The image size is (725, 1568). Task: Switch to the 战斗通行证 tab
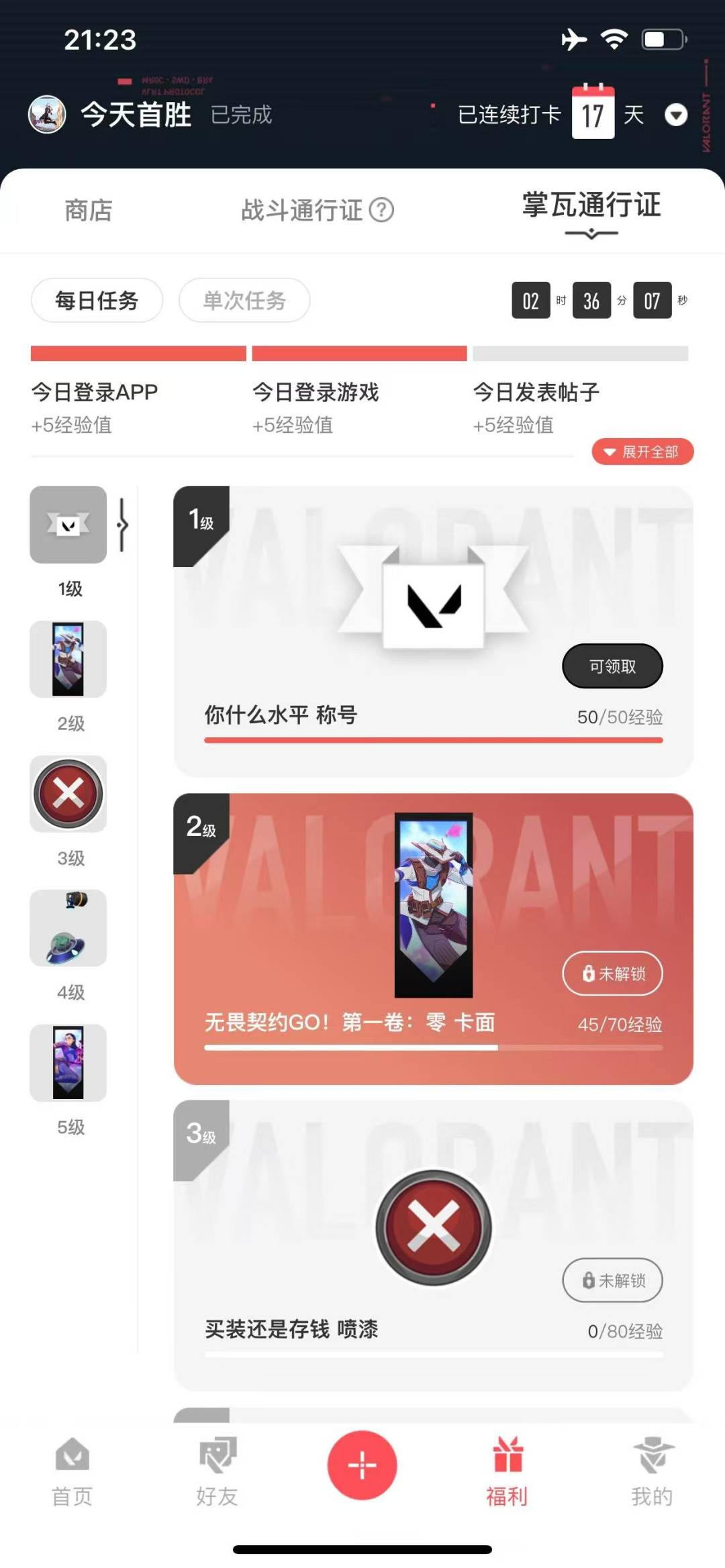point(301,211)
